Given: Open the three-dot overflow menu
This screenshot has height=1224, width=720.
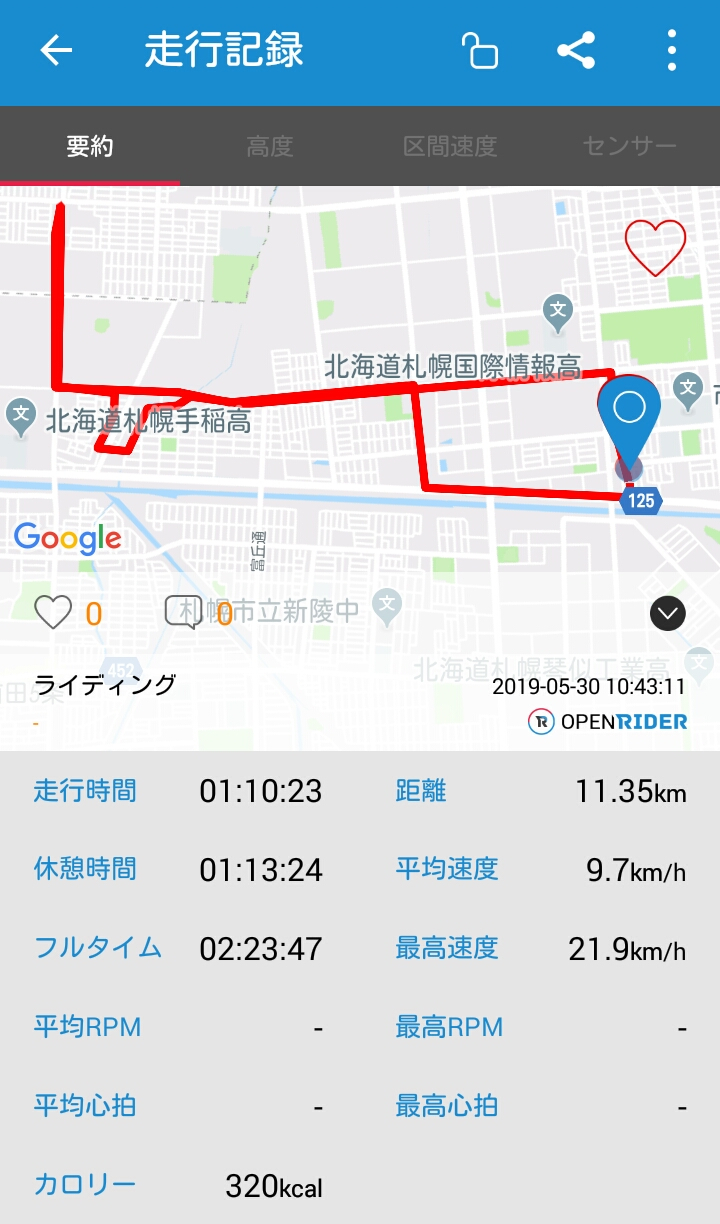Looking at the screenshot, I should (672, 51).
